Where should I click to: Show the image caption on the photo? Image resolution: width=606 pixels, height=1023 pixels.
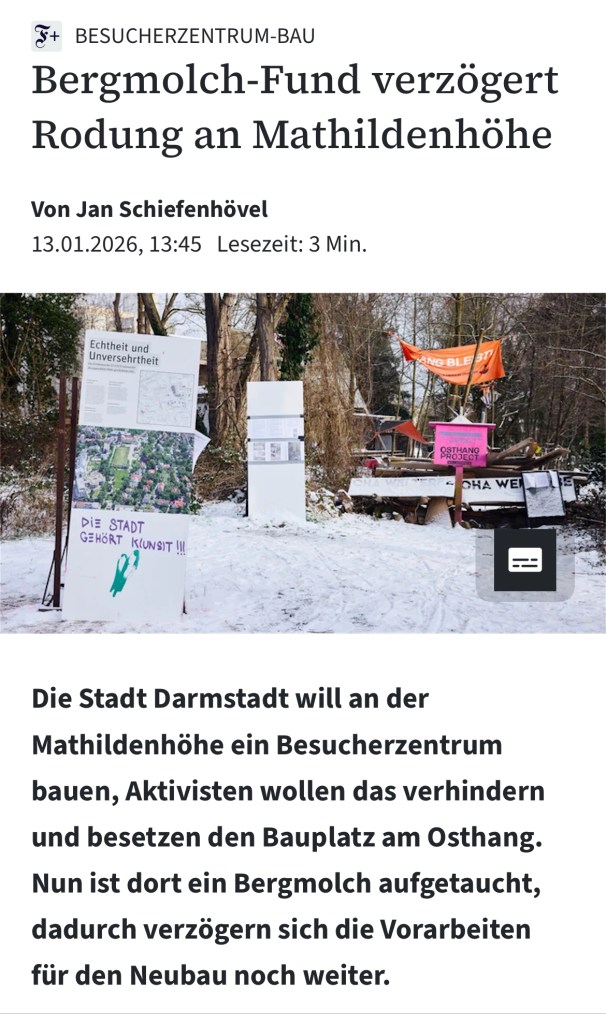[x=525, y=562]
